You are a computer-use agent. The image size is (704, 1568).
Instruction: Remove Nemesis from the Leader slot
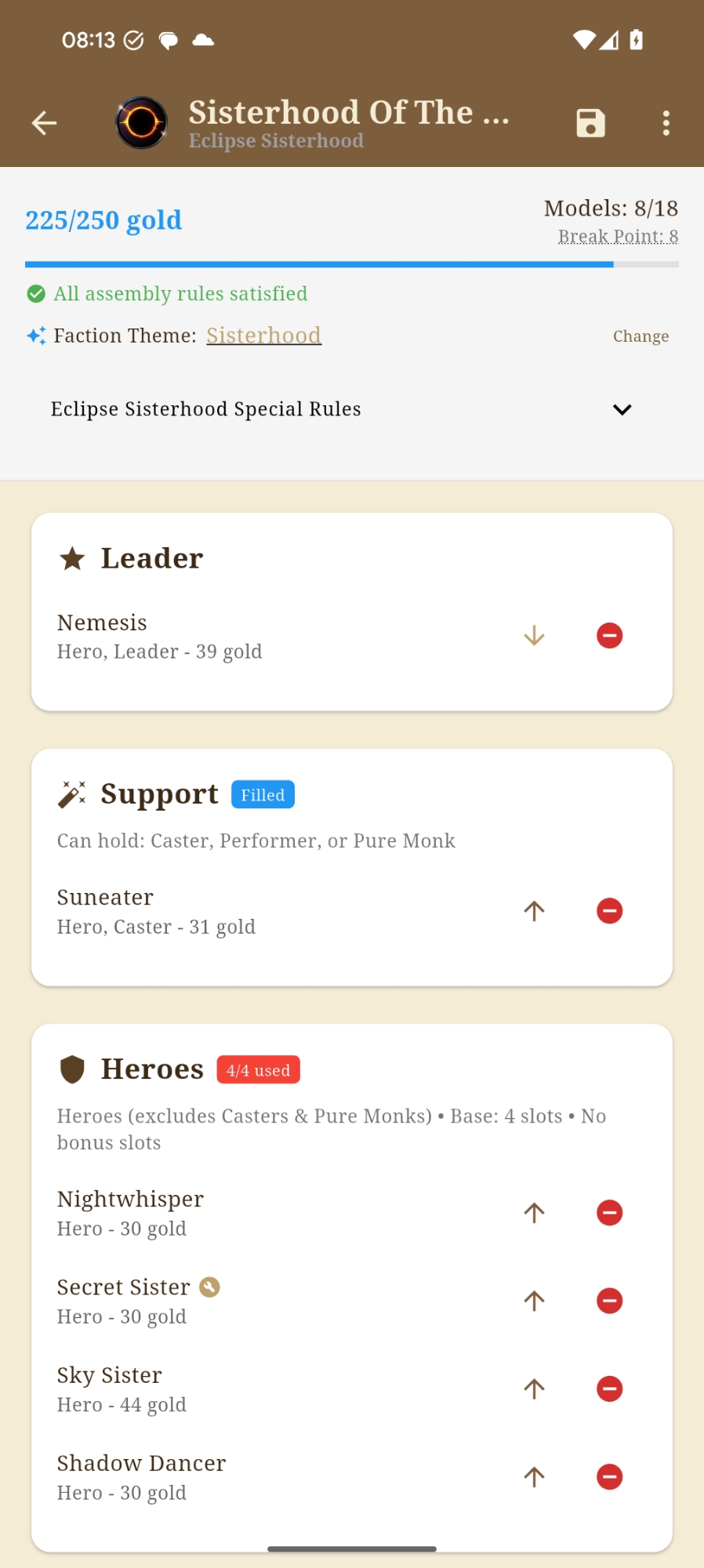[x=609, y=635]
